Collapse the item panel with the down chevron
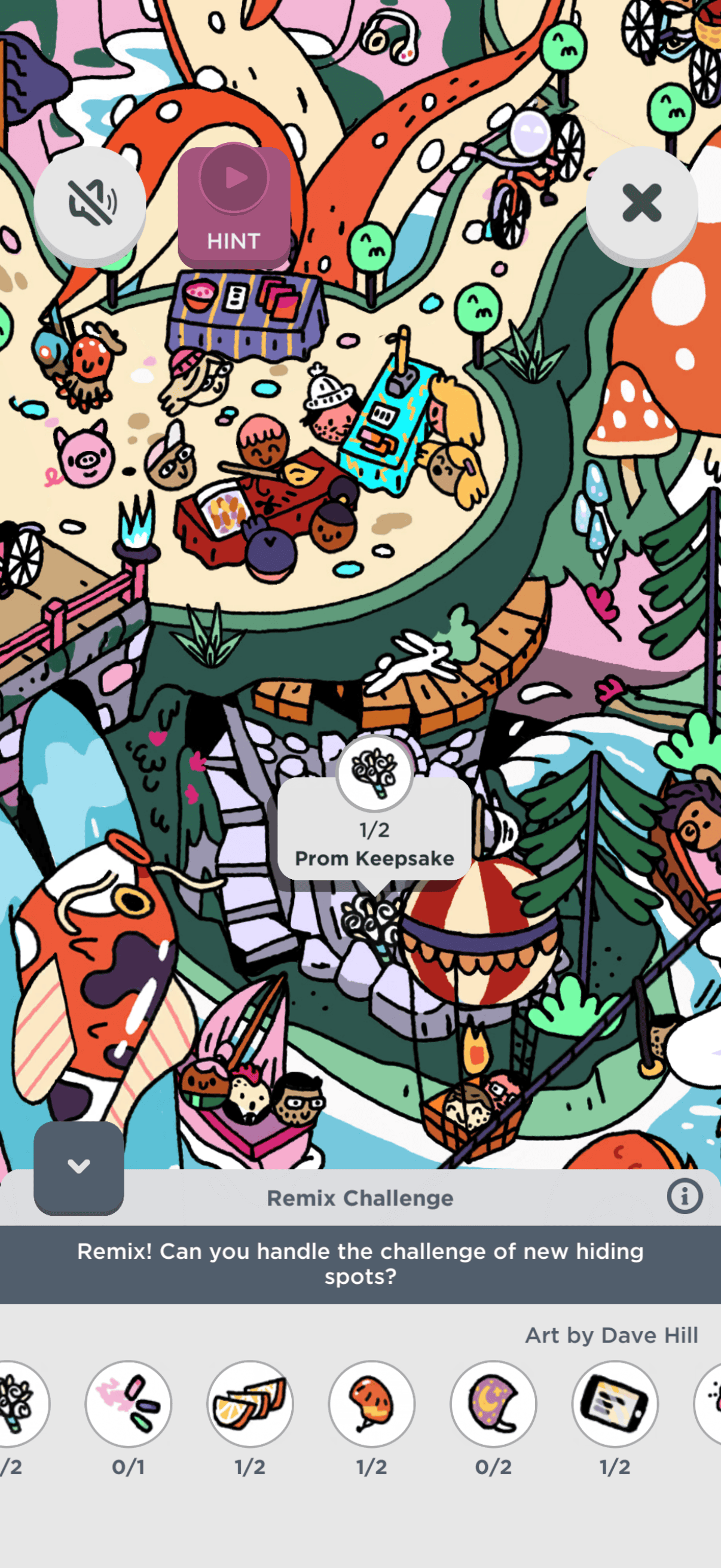This screenshot has width=721, height=1568. [79, 1167]
